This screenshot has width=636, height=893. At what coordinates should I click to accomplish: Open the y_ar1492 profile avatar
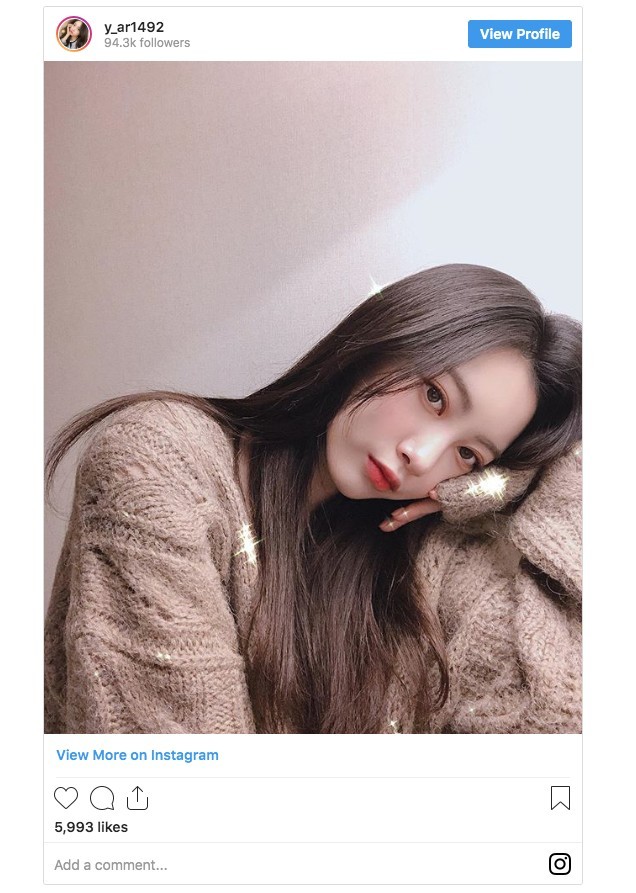(x=74, y=34)
